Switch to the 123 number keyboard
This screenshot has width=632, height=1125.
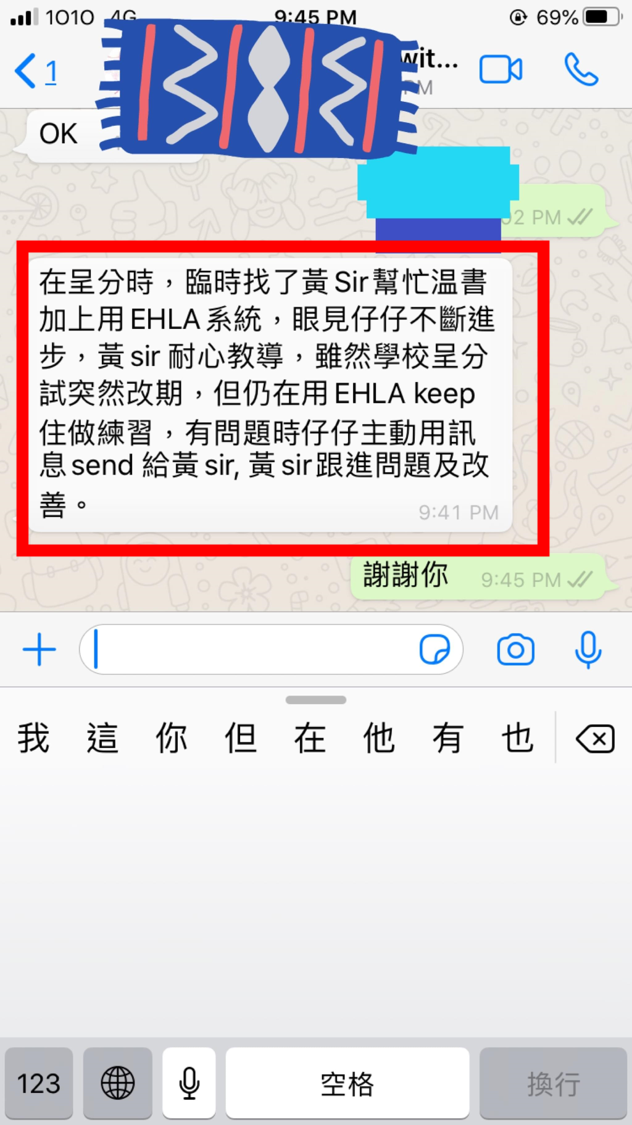39,1083
